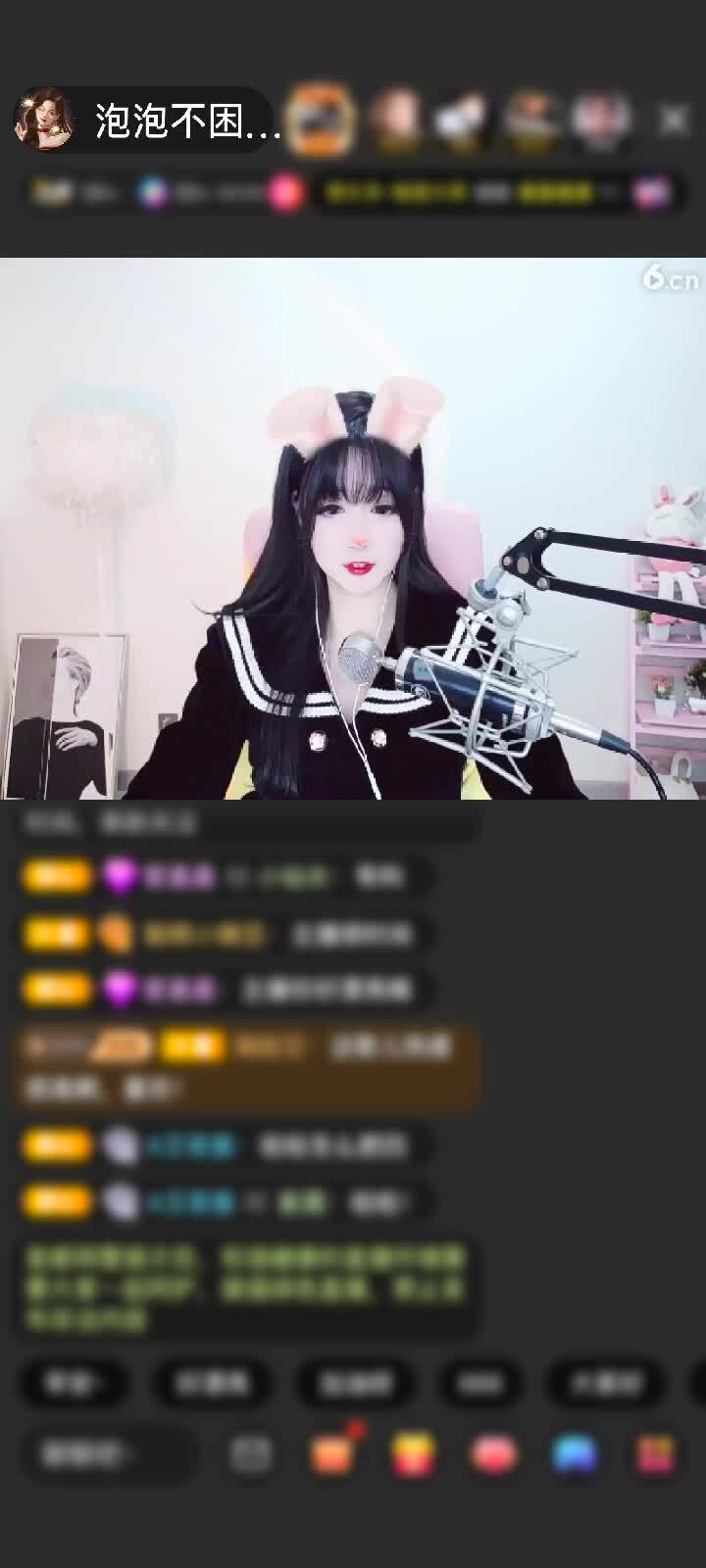
Task: Close the live stream room
Action: [673, 120]
